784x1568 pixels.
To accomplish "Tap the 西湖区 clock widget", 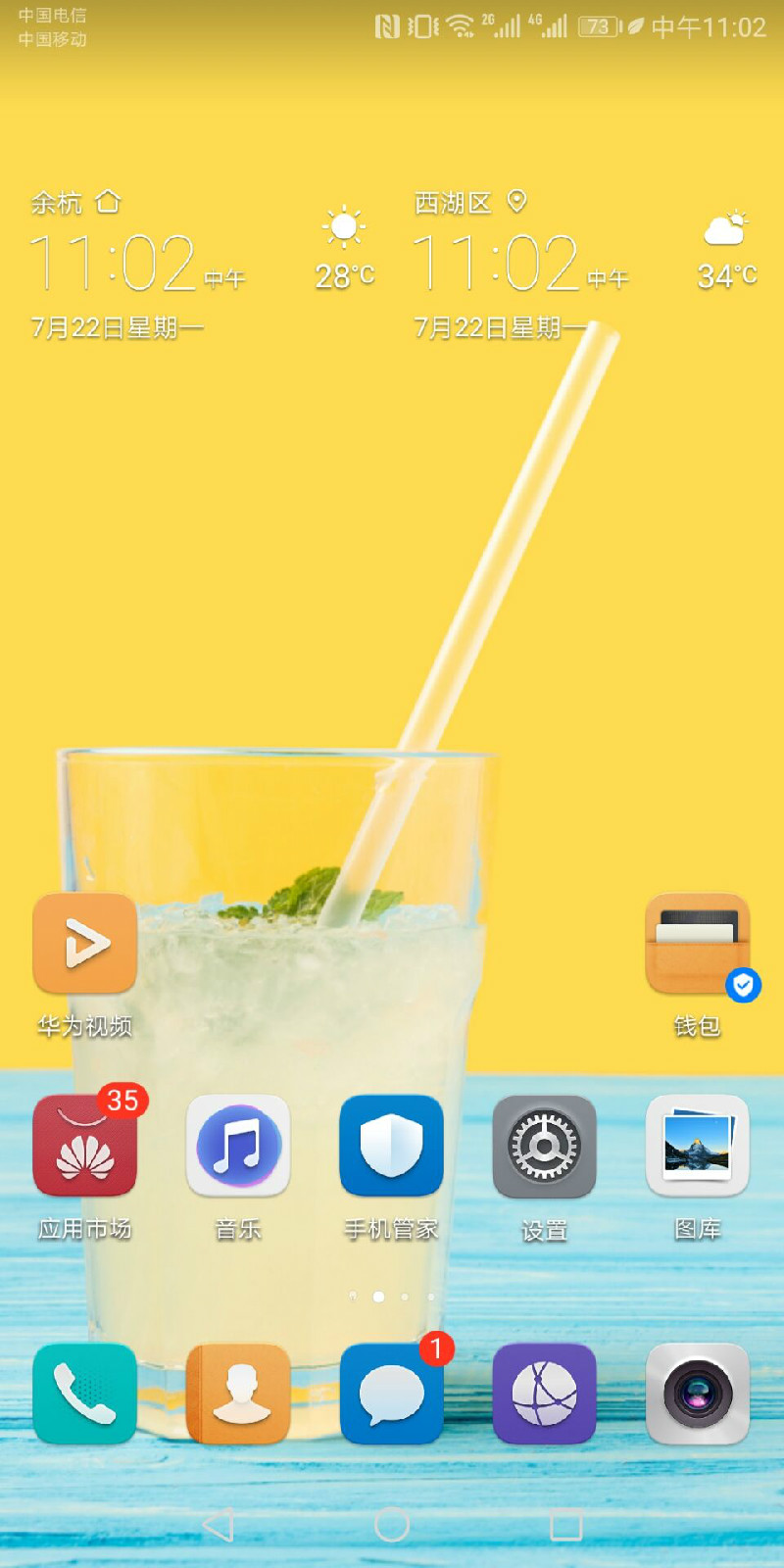I will (x=520, y=263).
